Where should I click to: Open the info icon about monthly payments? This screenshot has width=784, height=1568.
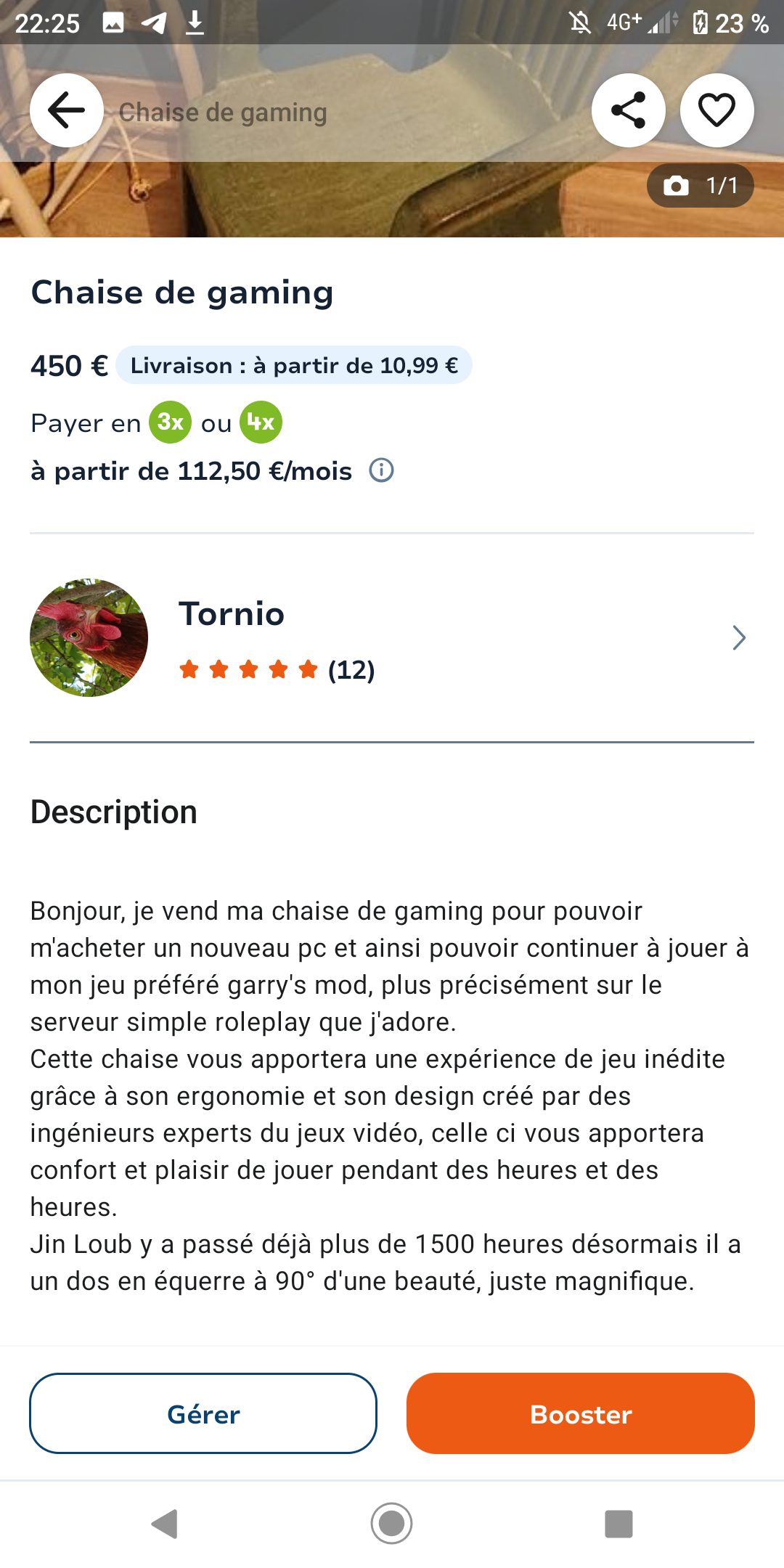(382, 471)
